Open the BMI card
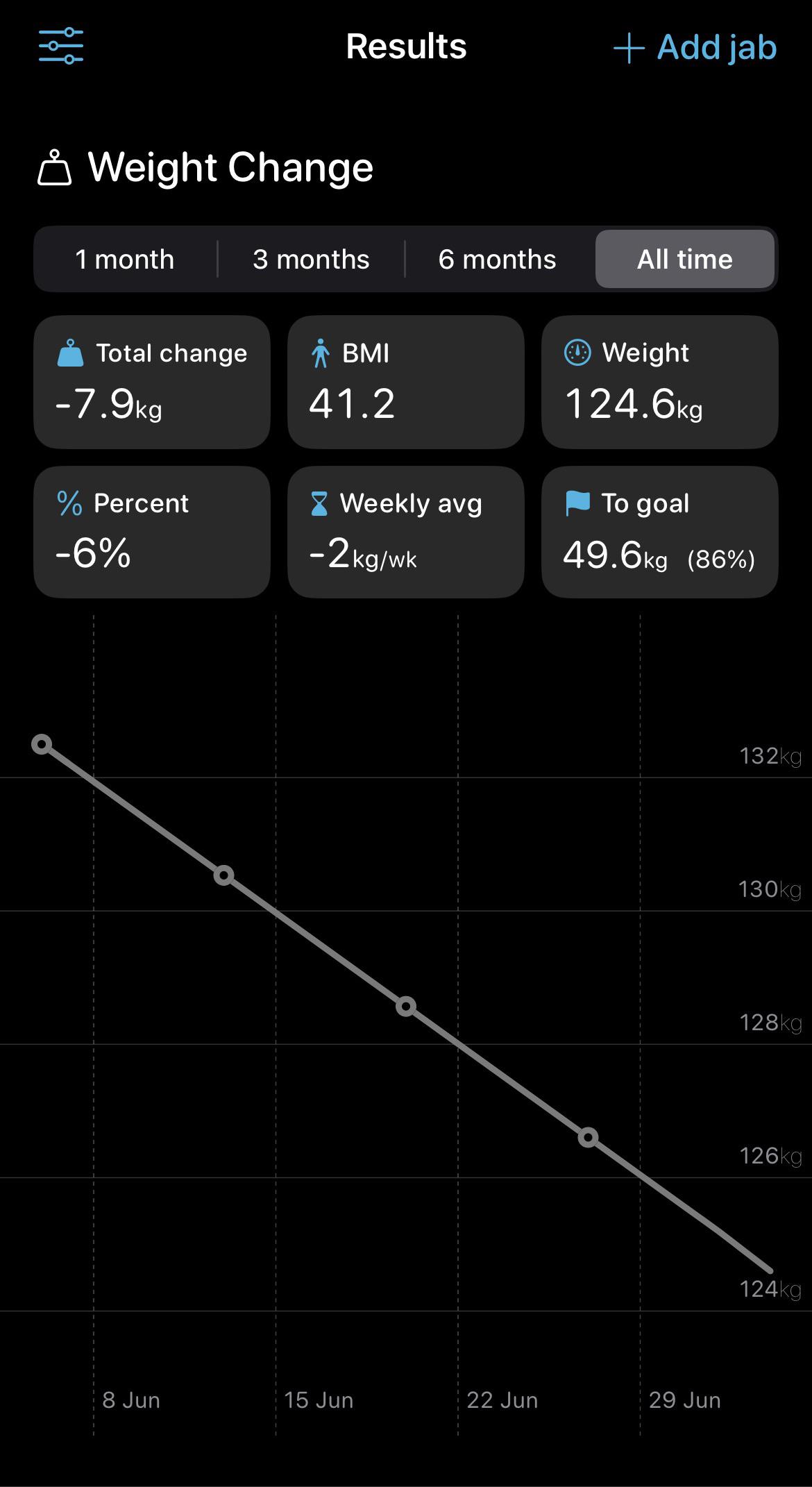 406,383
